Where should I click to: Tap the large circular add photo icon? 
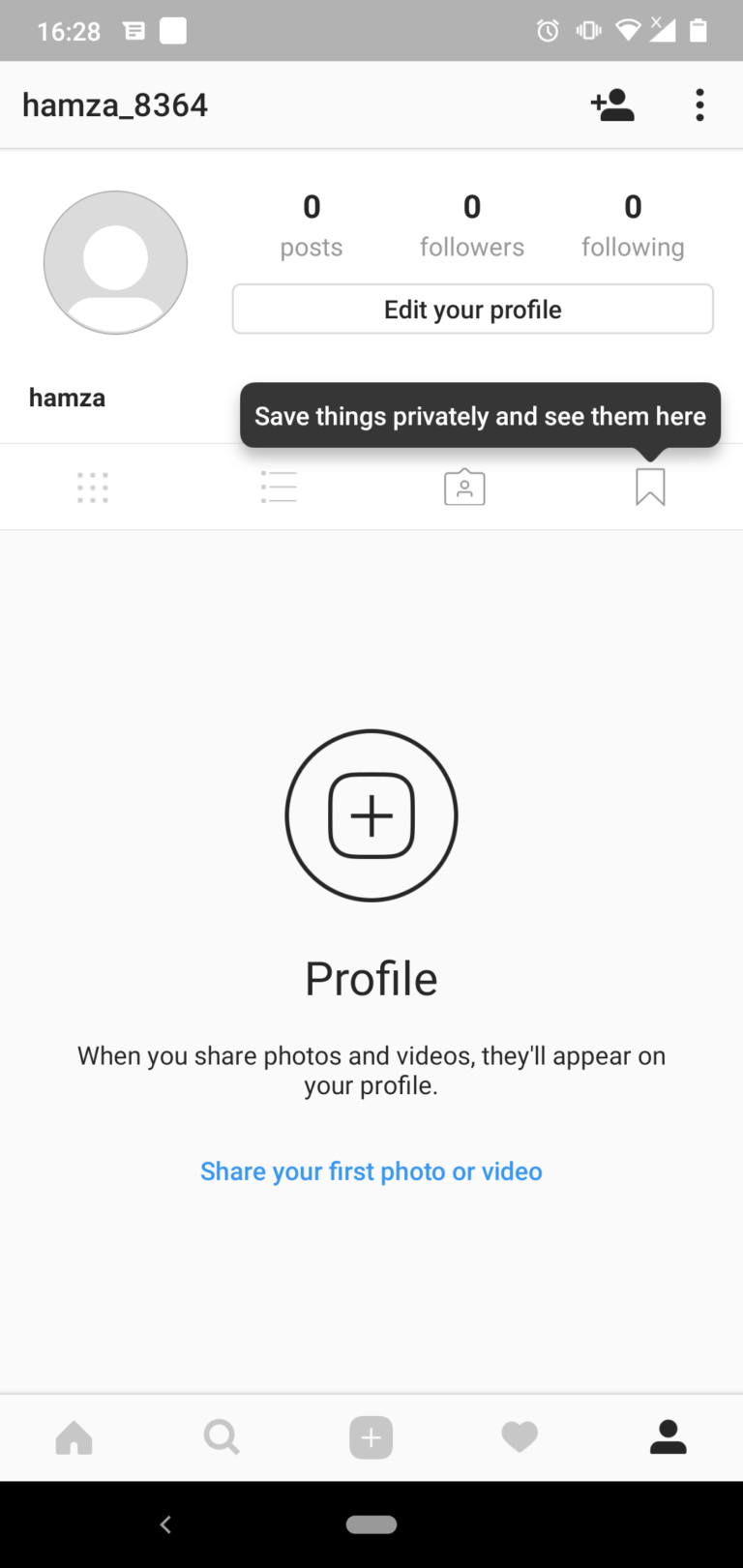pyautogui.click(x=371, y=815)
